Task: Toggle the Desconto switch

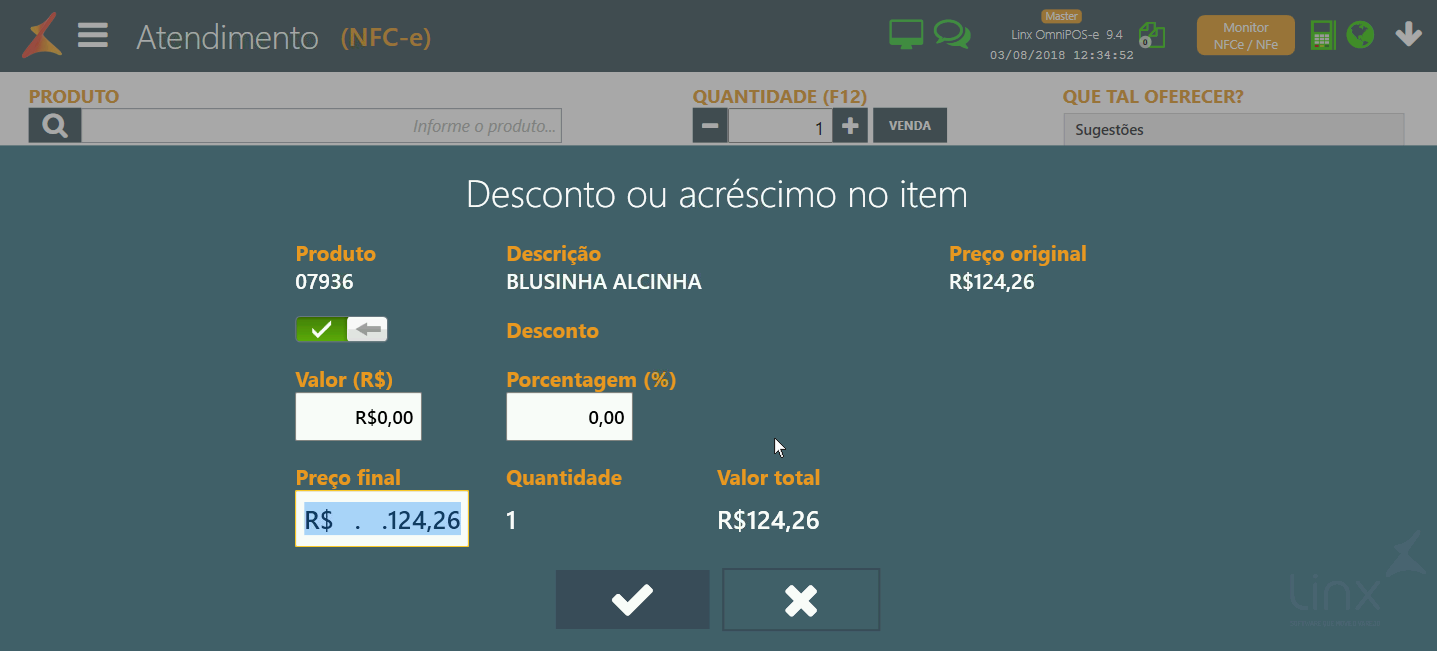Action: (x=341, y=330)
